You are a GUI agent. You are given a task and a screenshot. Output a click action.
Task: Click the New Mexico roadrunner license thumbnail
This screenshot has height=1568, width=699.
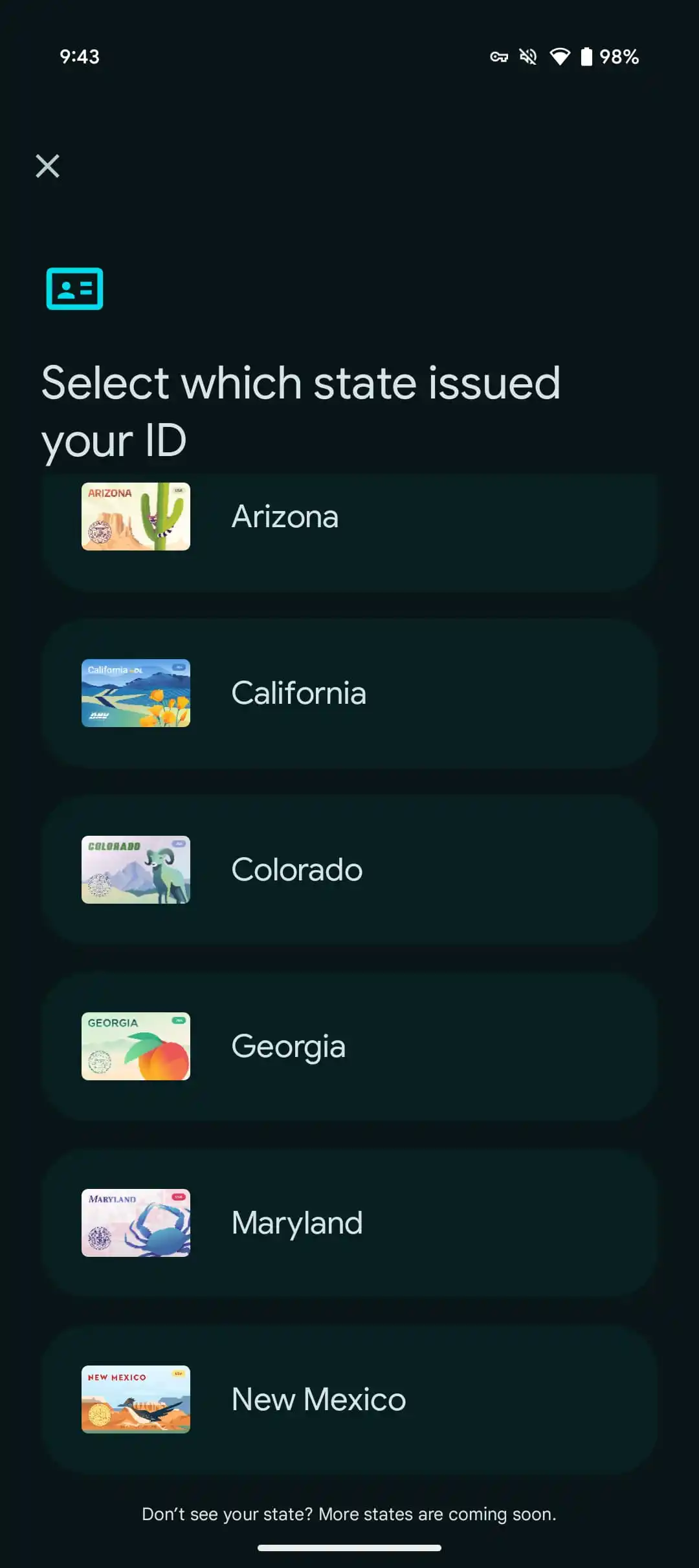pyautogui.click(x=135, y=1399)
